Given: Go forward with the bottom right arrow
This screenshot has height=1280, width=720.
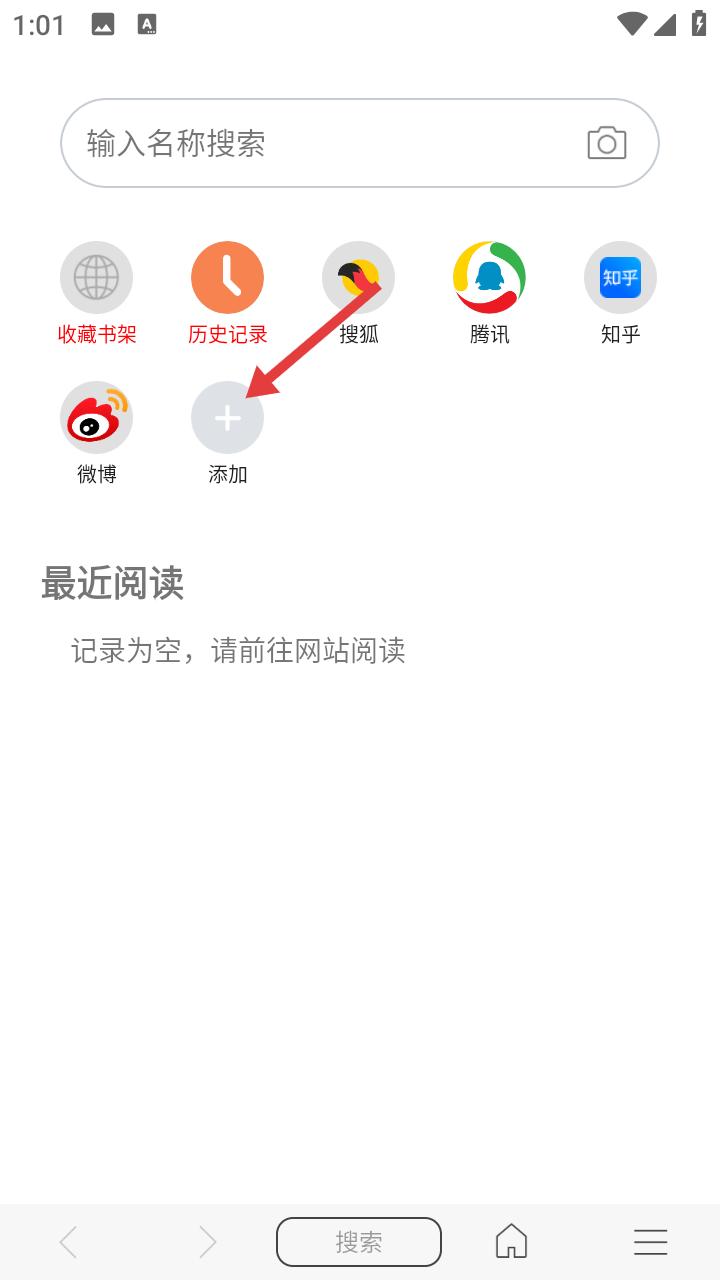Looking at the screenshot, I should pyautogui.click(x=207, y=1242).
